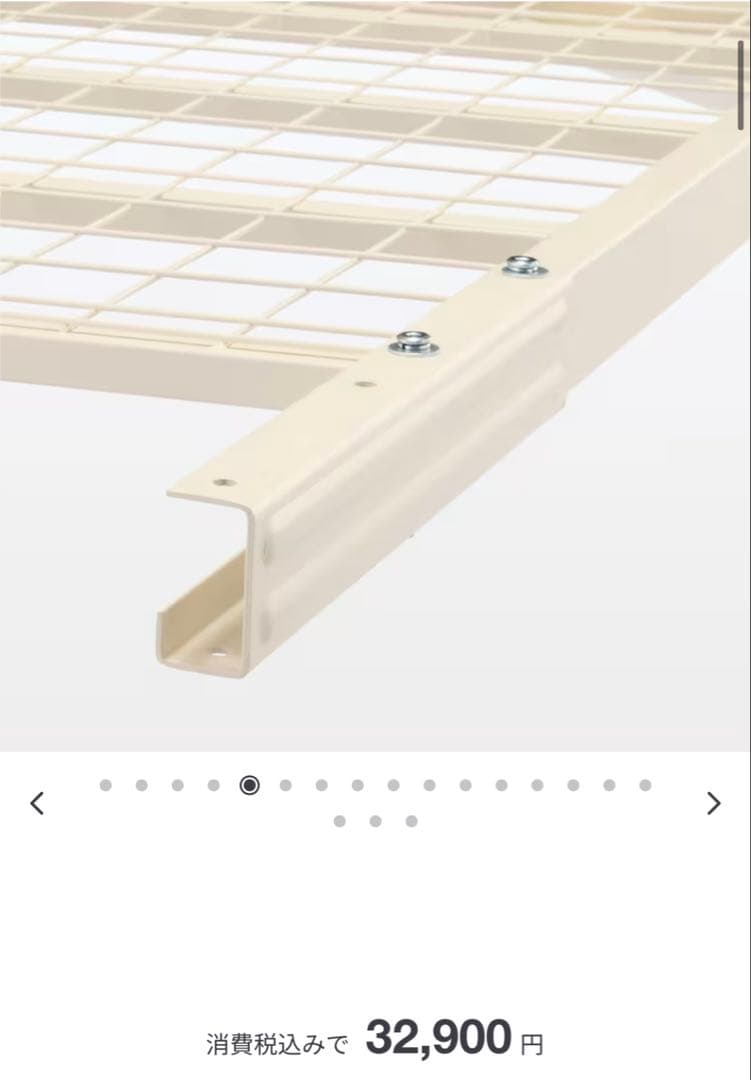Go to the next product image

(x=713, y=803)
